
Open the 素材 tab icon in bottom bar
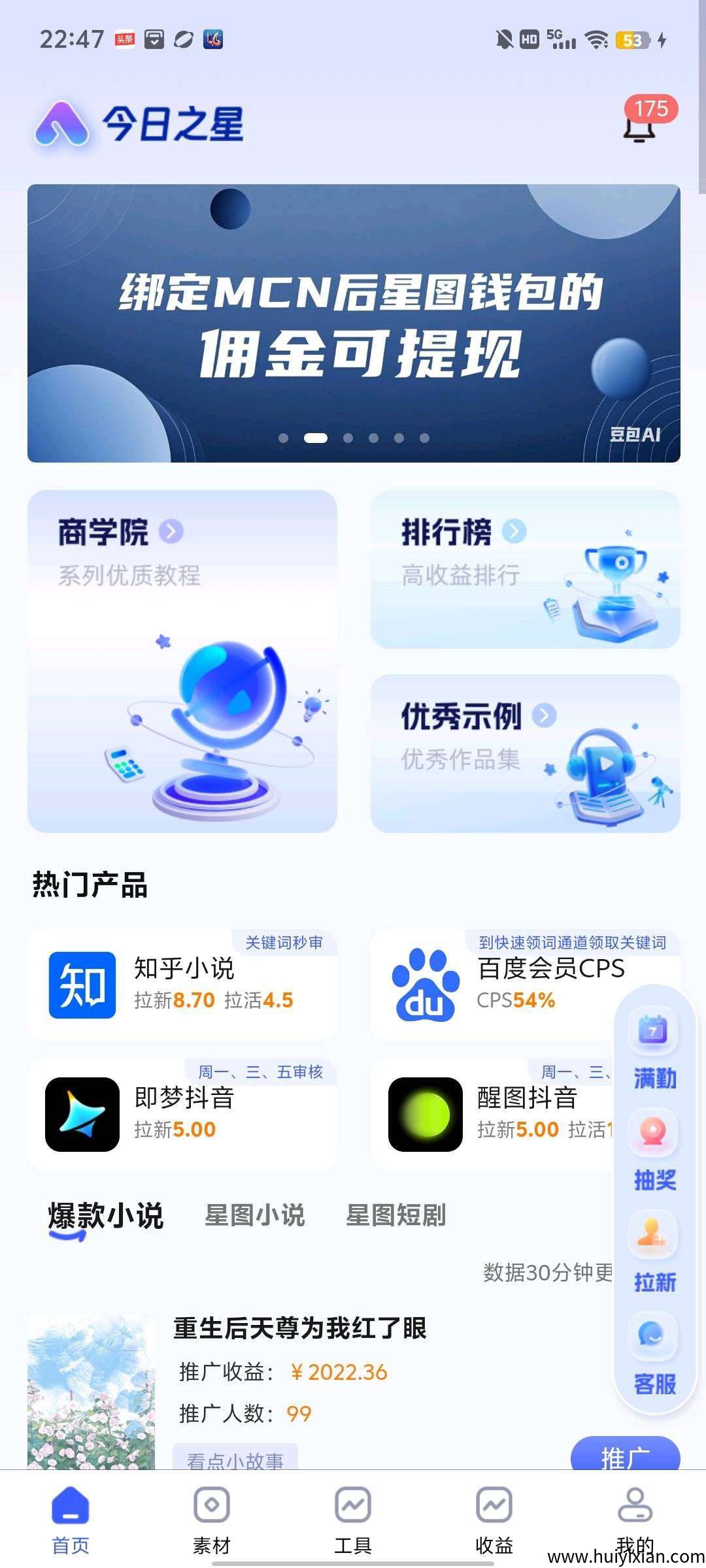[x=212, y=1510]
